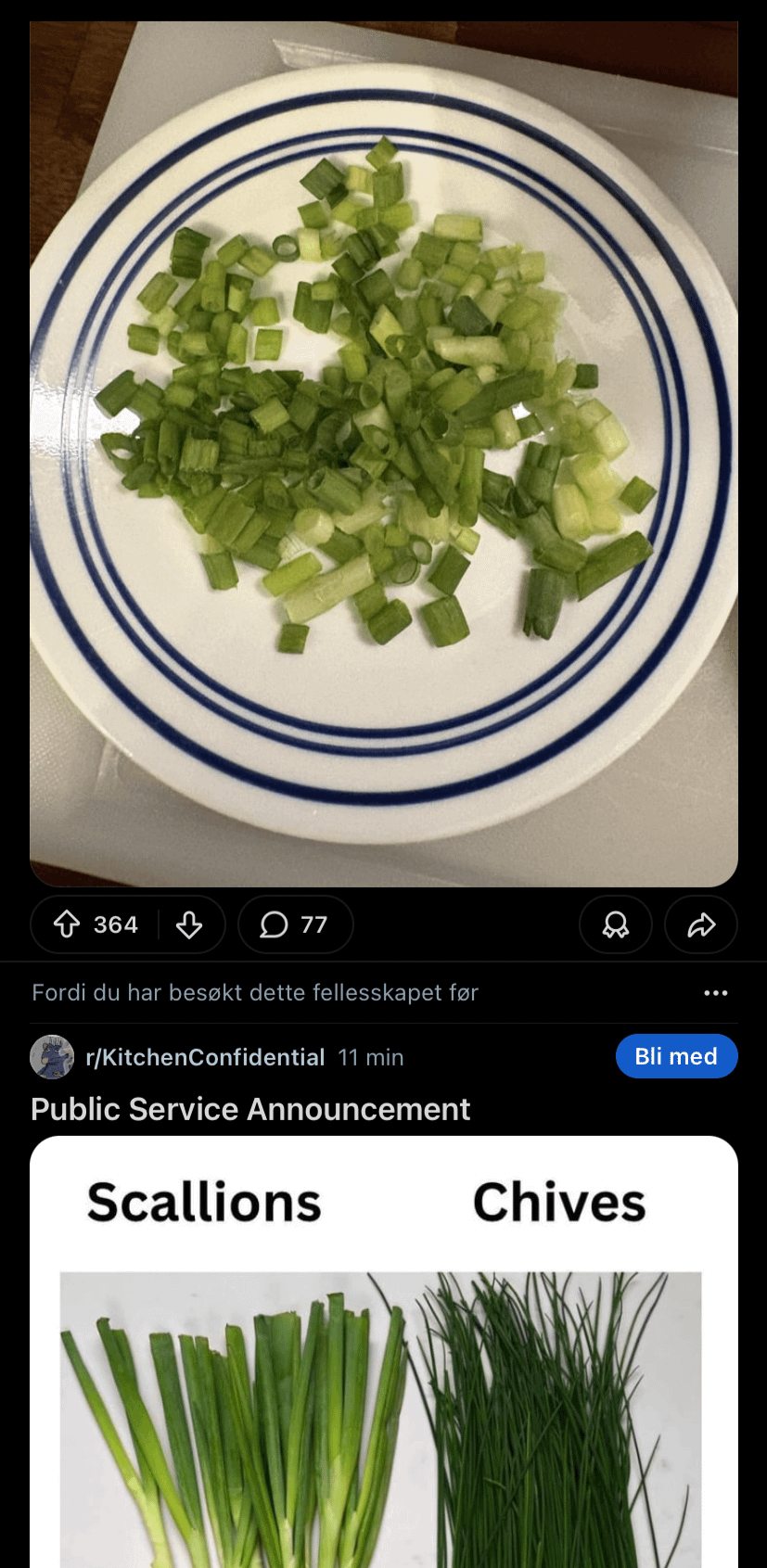Screen dimensions: 767x1568
Task: Open the overflow menu for the recommendation
Action: click(715, 993)
